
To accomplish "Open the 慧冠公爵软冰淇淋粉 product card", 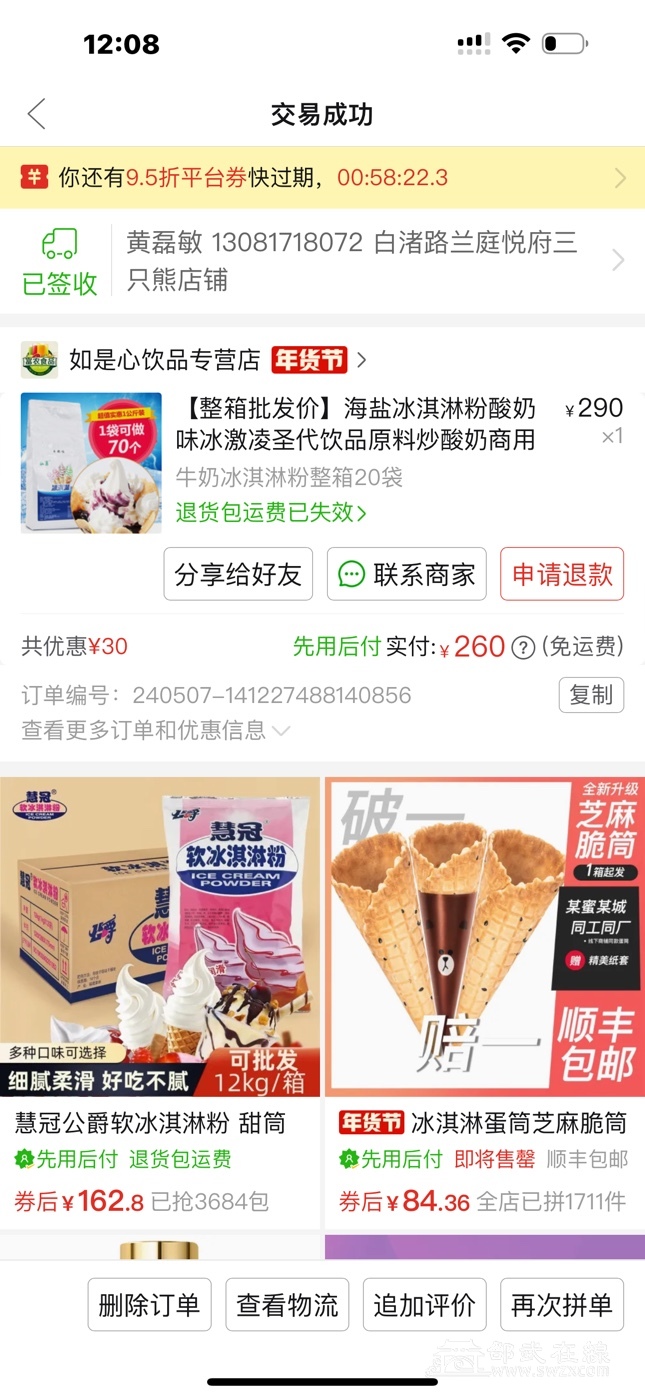I will pyautogui.click(x=160, y=1000).
